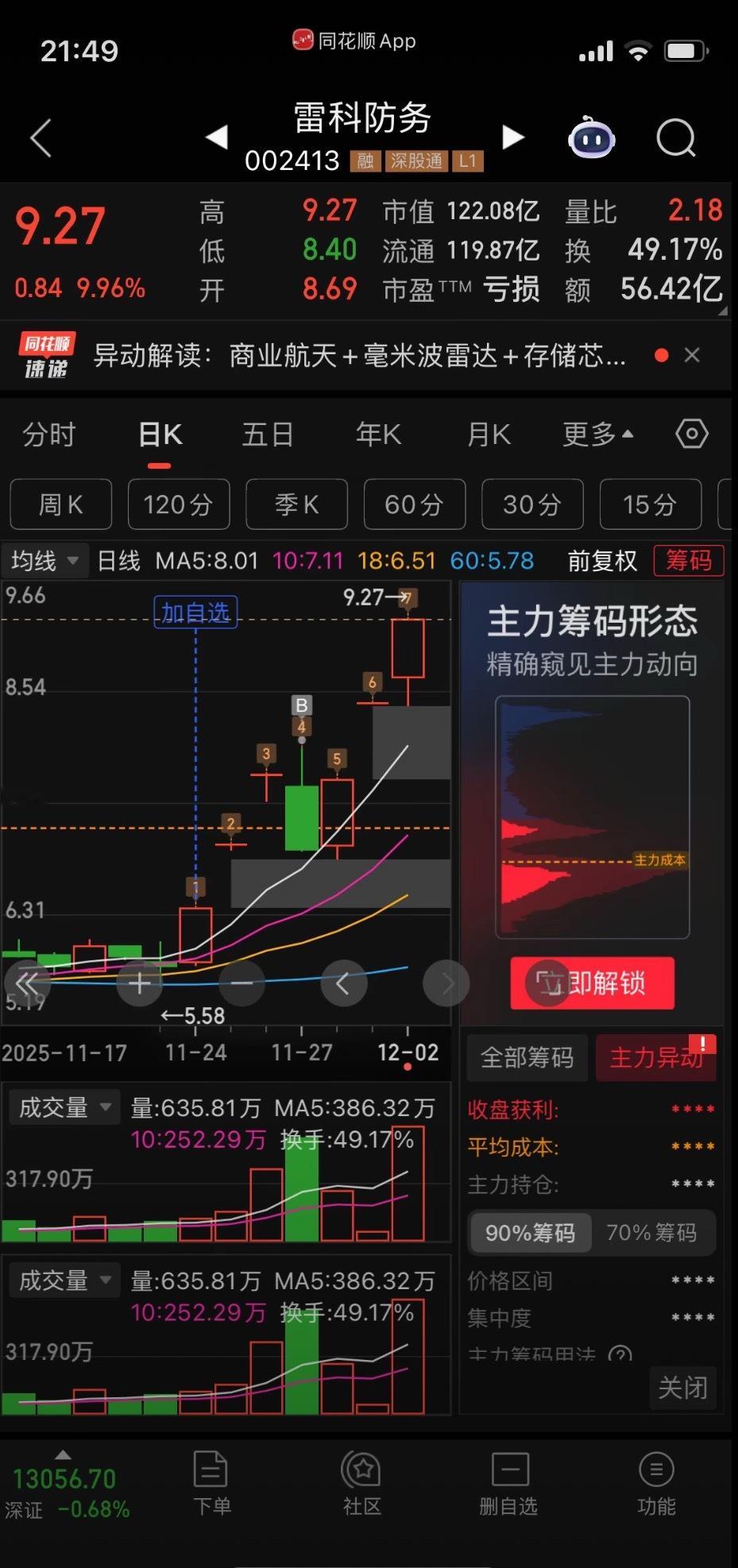
Task: Open the 均线 moving average dropdown
Action: click(x=44, y=560)
